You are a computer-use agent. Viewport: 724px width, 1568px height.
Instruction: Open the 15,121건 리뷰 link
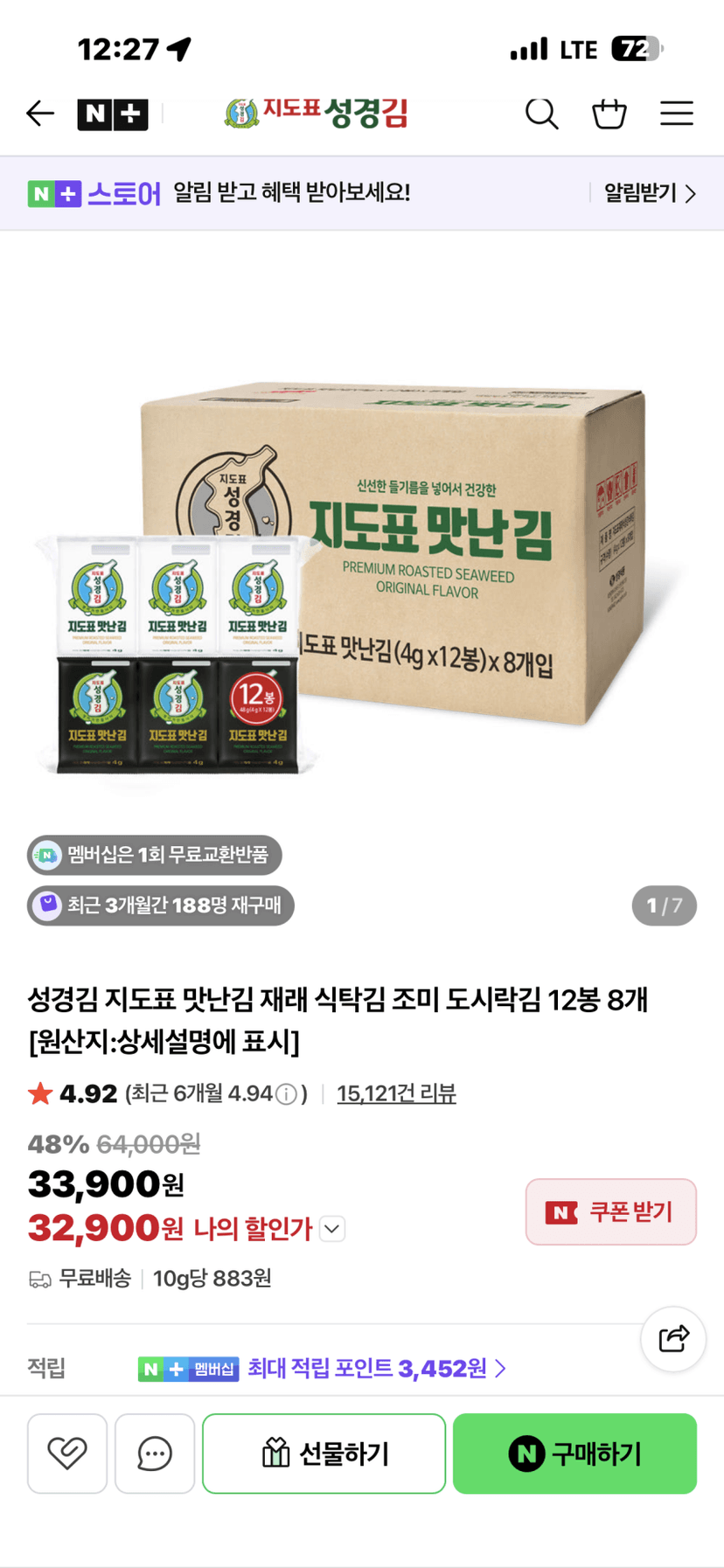click(x=396, y=1093)
